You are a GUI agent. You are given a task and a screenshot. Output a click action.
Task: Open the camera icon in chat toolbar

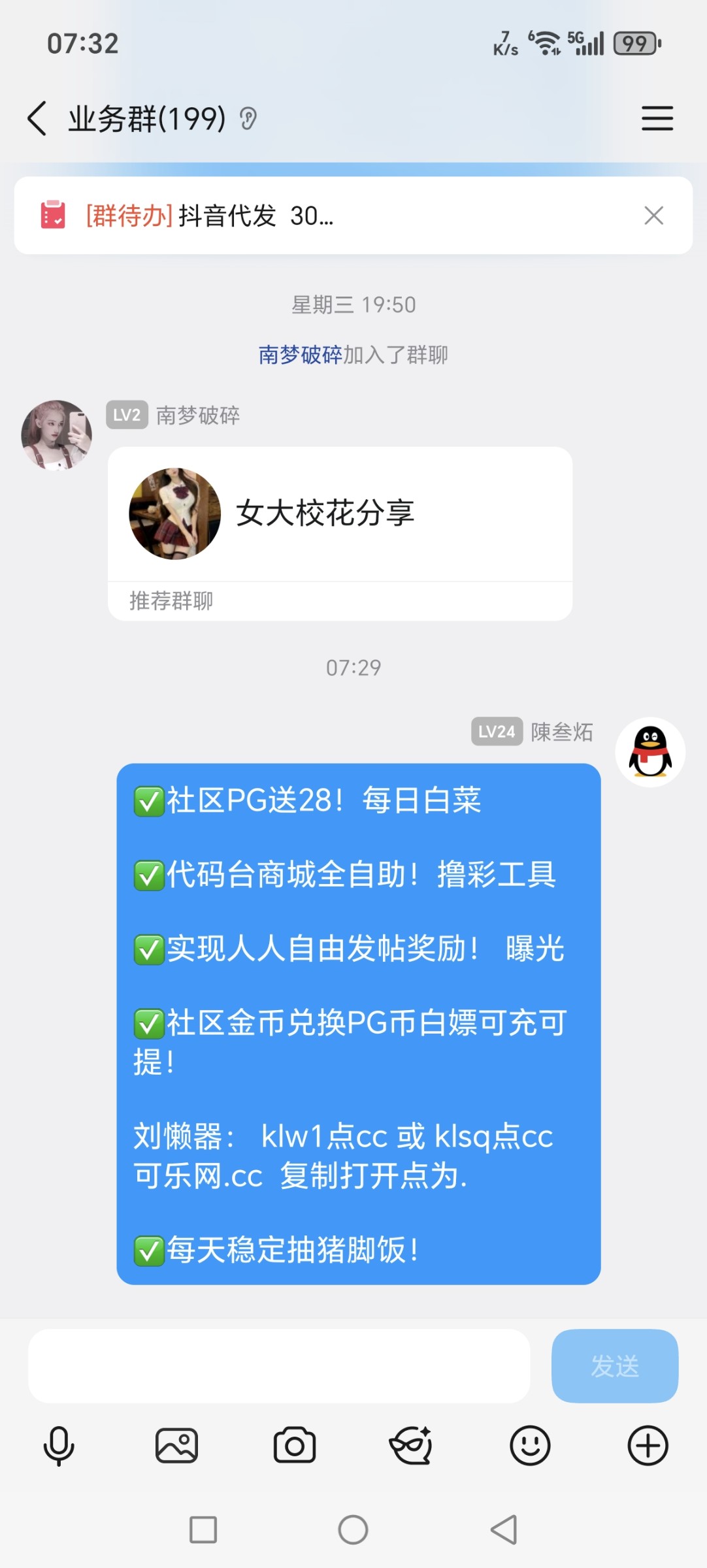click(x=295, y=1445)
